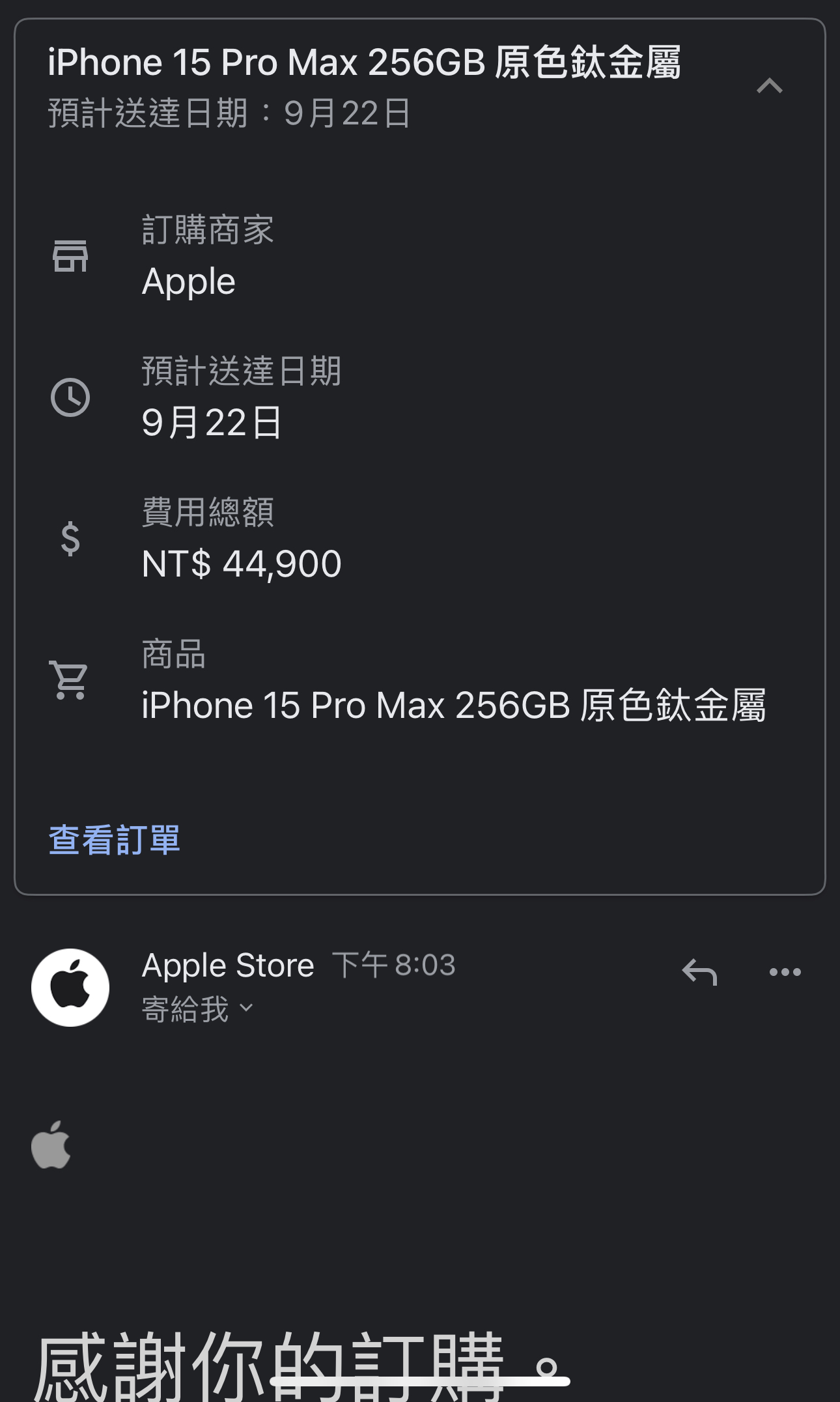The height and width of the screenshot is (1402, 840).
Task: Open the 查看訂單 link
Action: tap(115, 839)
